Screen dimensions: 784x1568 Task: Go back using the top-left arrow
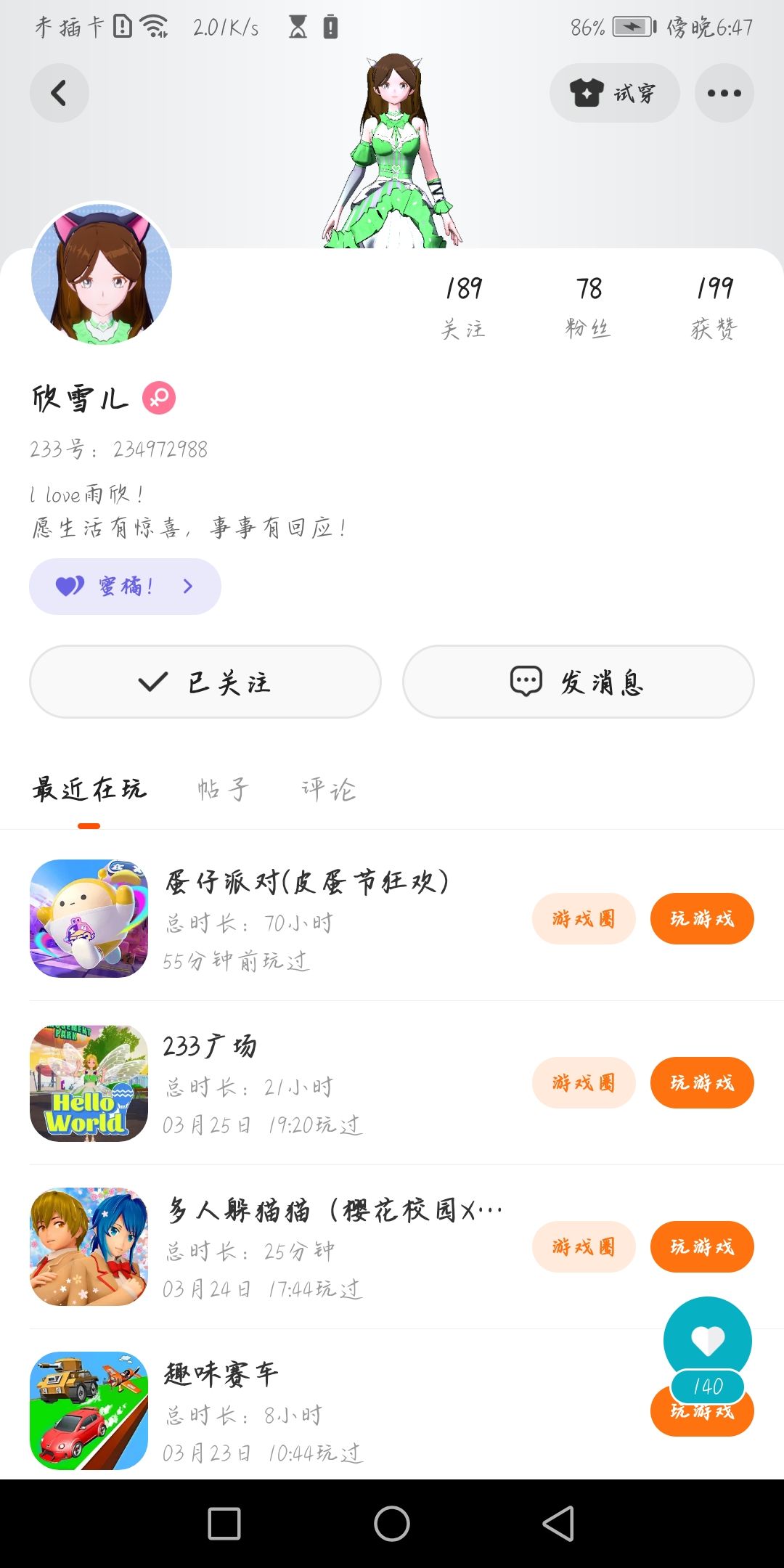(x=59, y=93)
